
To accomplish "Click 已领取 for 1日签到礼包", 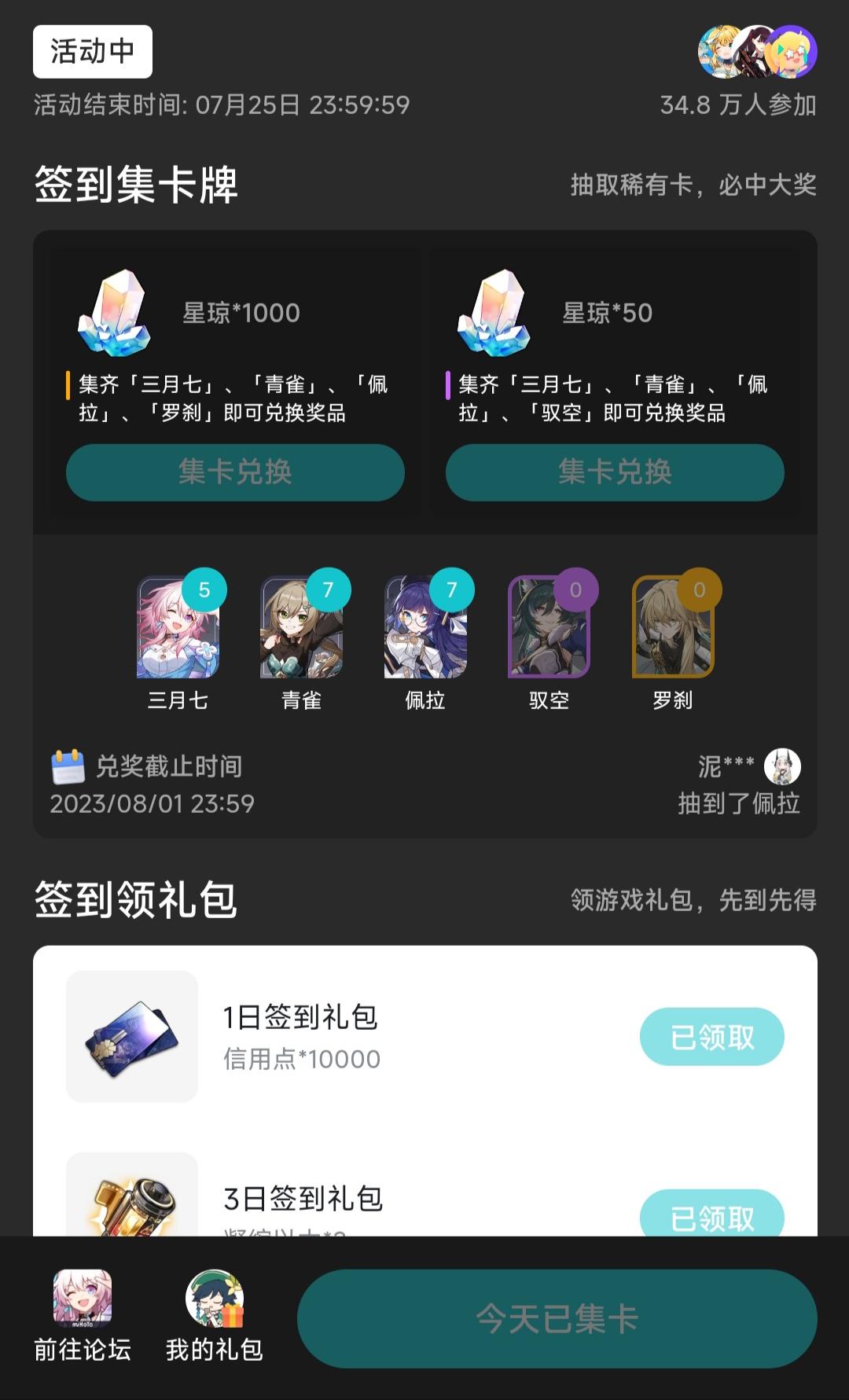I will (x=711, y=1038).
